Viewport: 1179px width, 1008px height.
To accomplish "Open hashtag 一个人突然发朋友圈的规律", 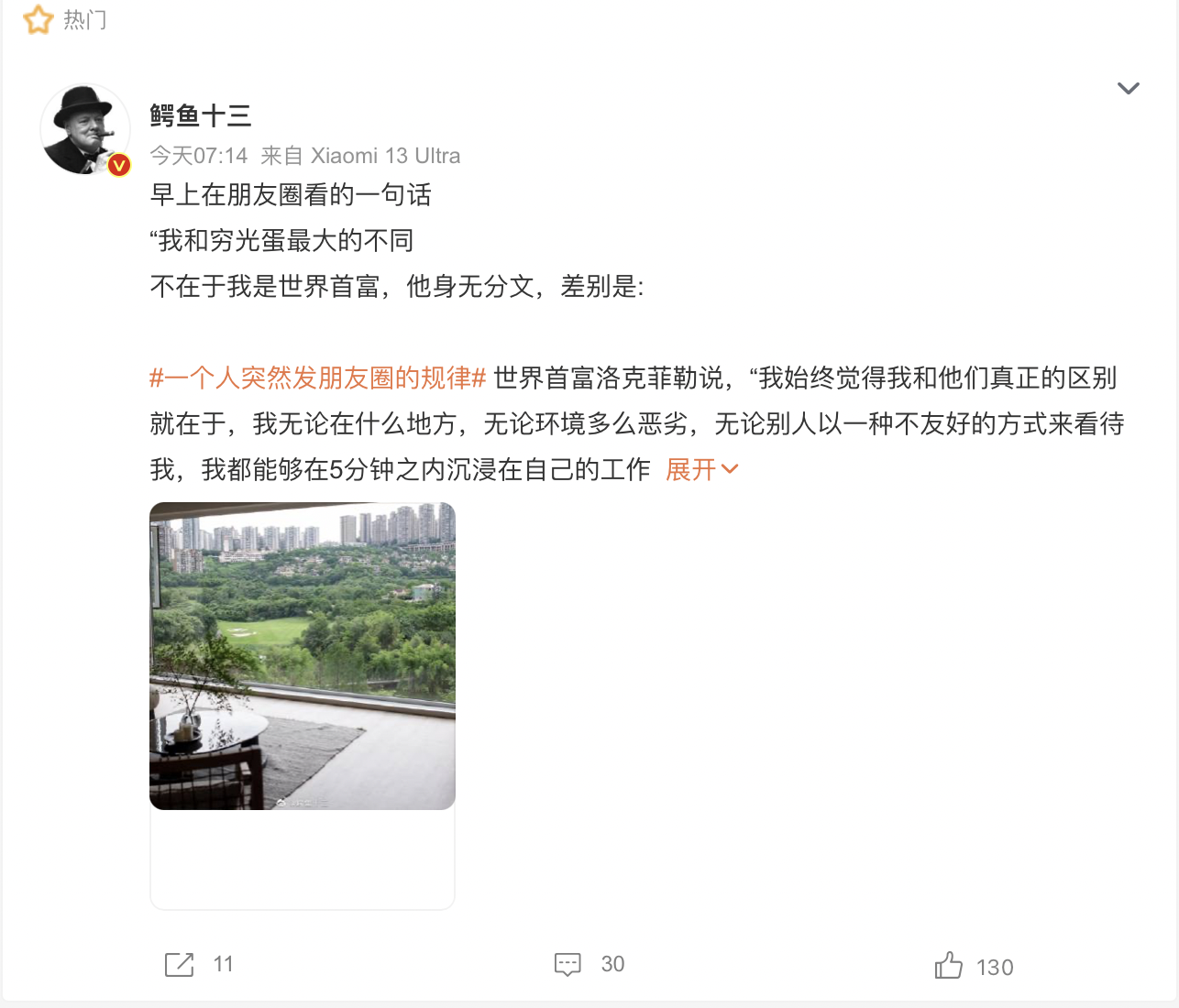I will pos(317,378).
